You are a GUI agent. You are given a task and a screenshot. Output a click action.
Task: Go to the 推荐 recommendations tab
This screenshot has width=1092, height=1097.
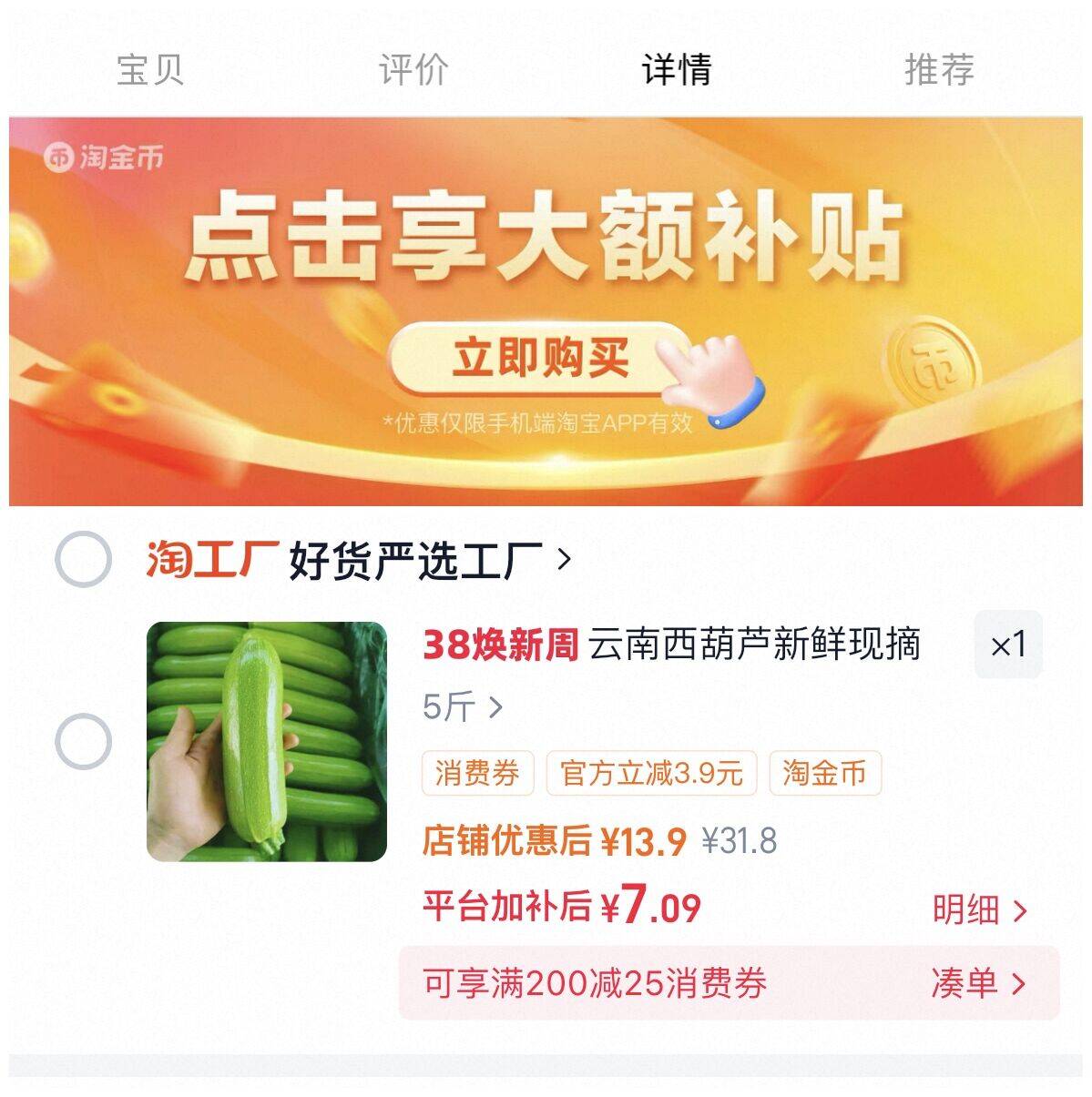coord(939,69)
